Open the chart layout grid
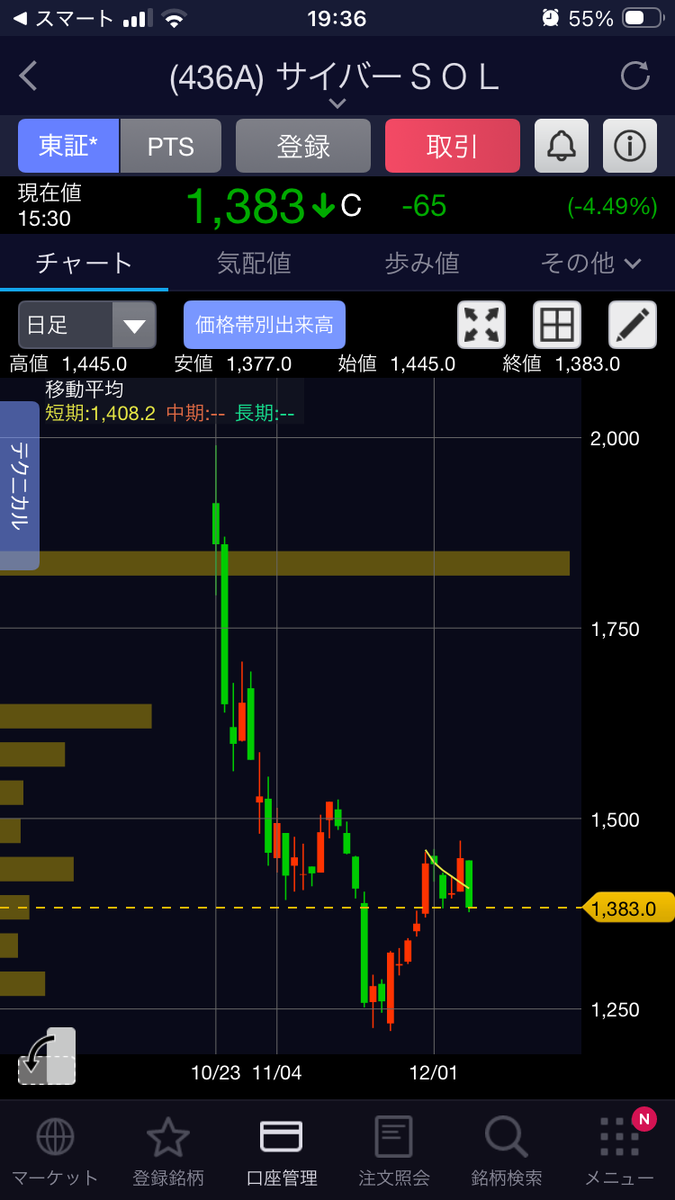Image resolution: width=675 pixels, height=1200 pixels. 557,325
